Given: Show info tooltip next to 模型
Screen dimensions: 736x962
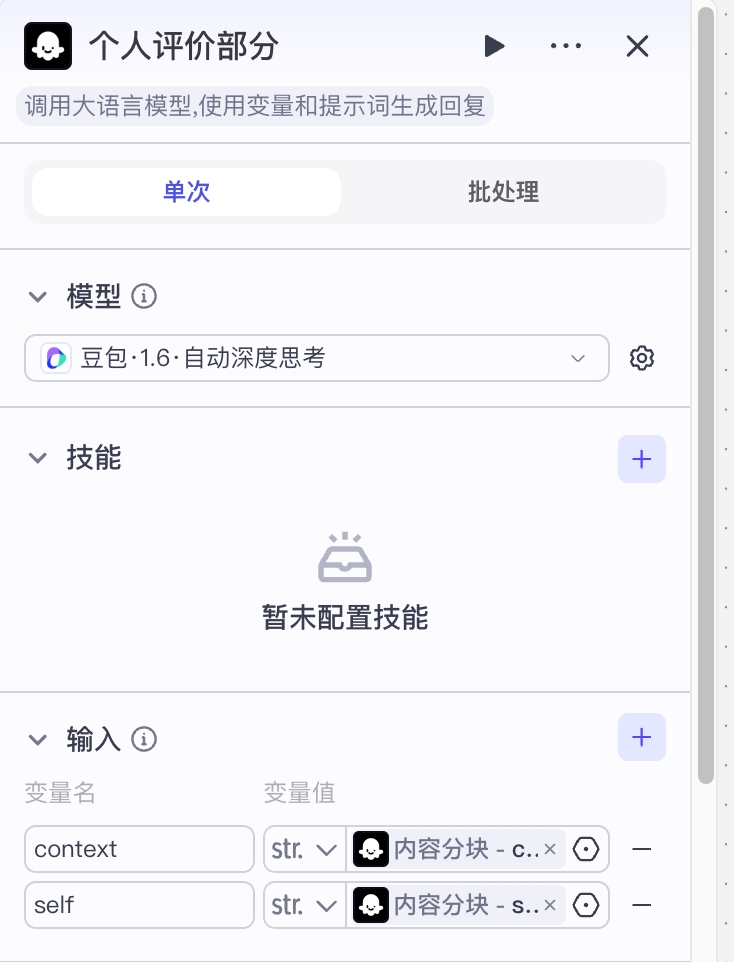Looking at the screenshot, I should coord(145,296).
